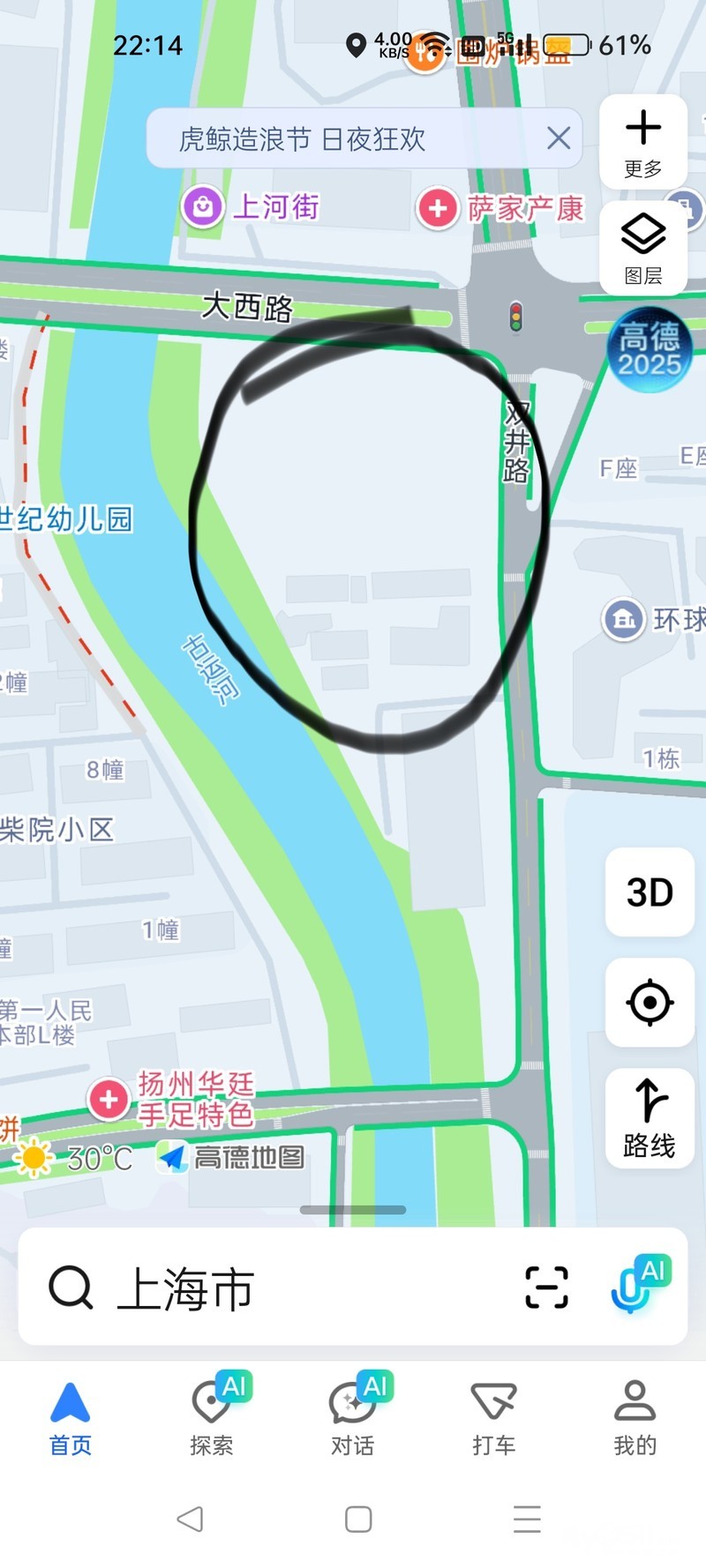Tap the system back button
This screenshot has width=706, height=1568.
[x=190, y=1519]
